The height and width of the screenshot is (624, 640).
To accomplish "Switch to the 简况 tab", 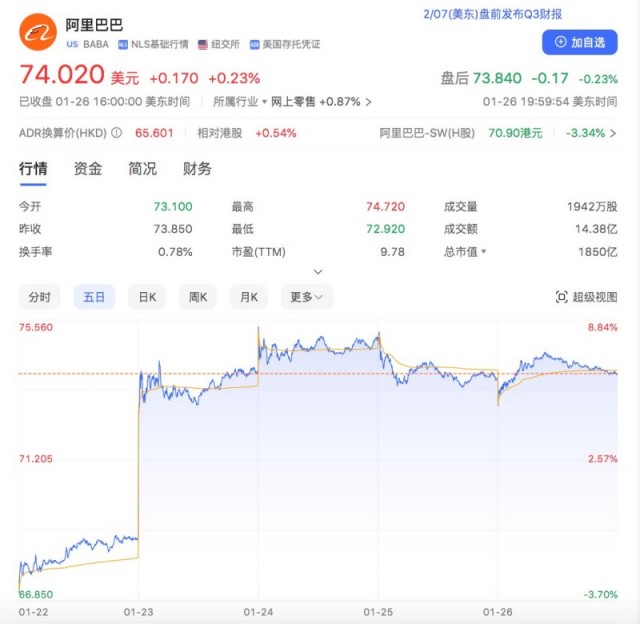I will pyautogui.click(x=142, y=169).
